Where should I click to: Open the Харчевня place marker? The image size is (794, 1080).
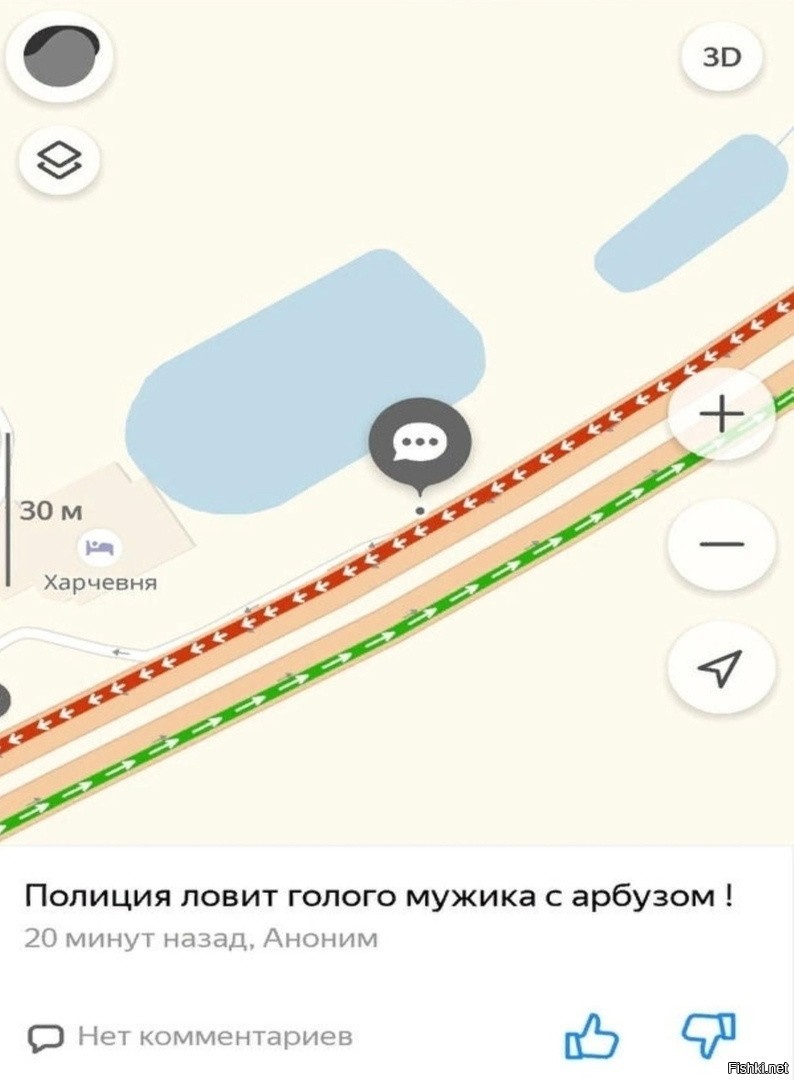(x=99, y=547)
